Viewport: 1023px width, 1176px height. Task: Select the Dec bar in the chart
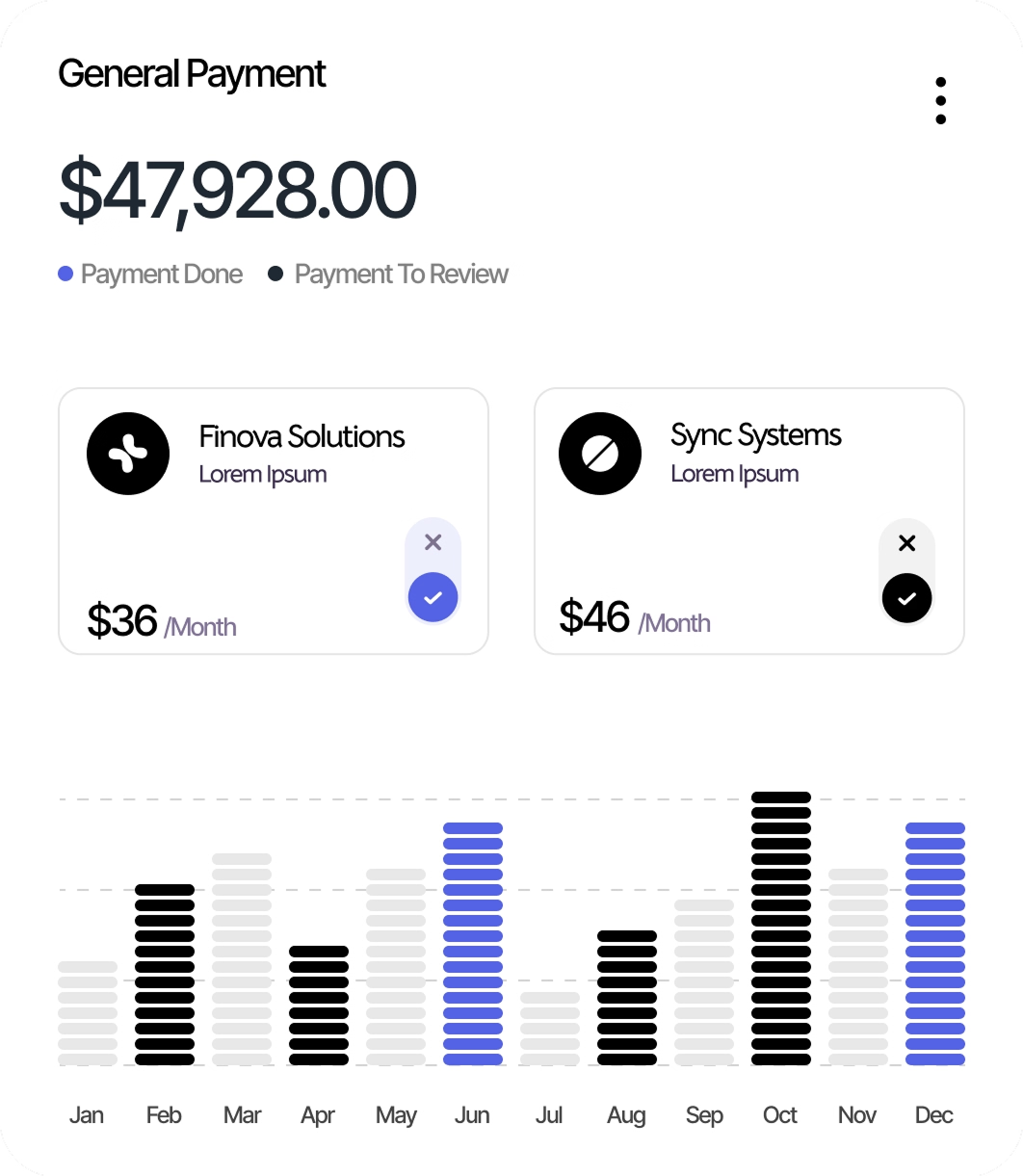tap(935, 944)
